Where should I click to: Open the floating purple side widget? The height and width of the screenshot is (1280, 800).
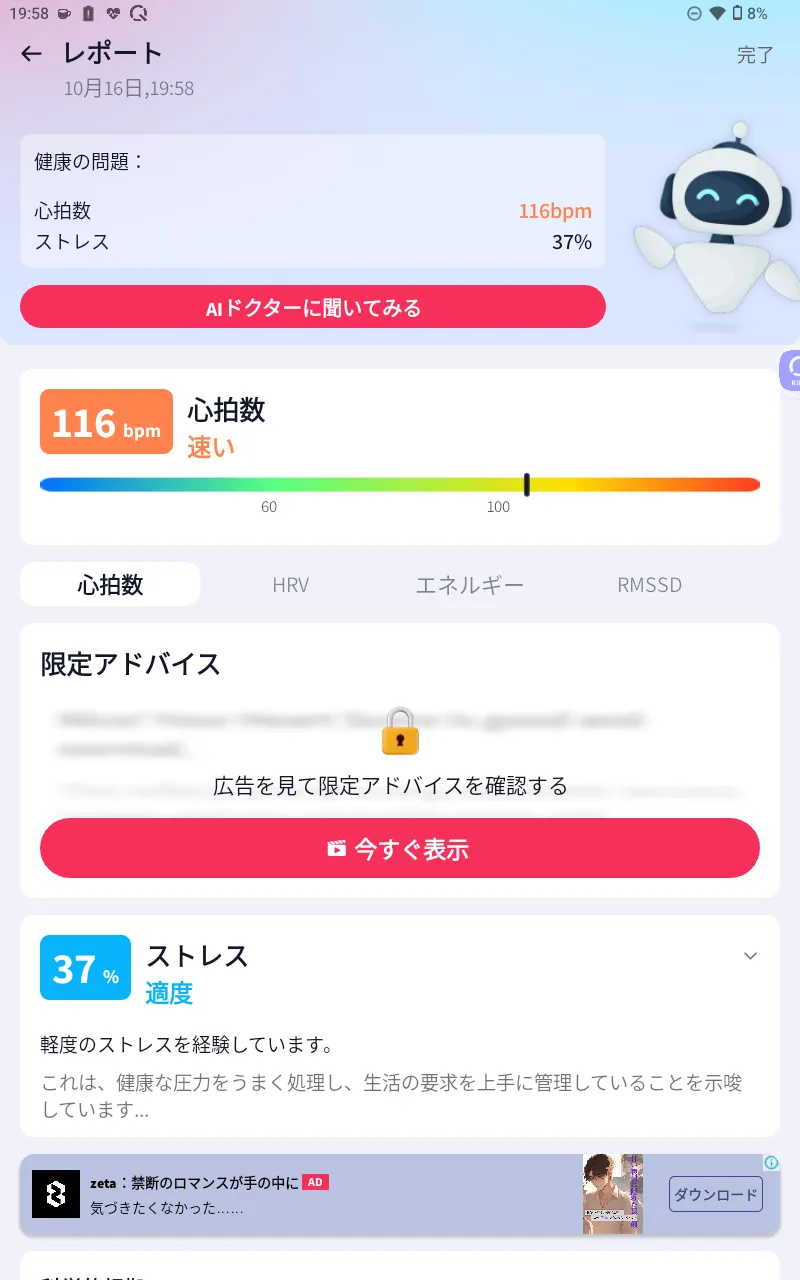(x=790, y=372)
